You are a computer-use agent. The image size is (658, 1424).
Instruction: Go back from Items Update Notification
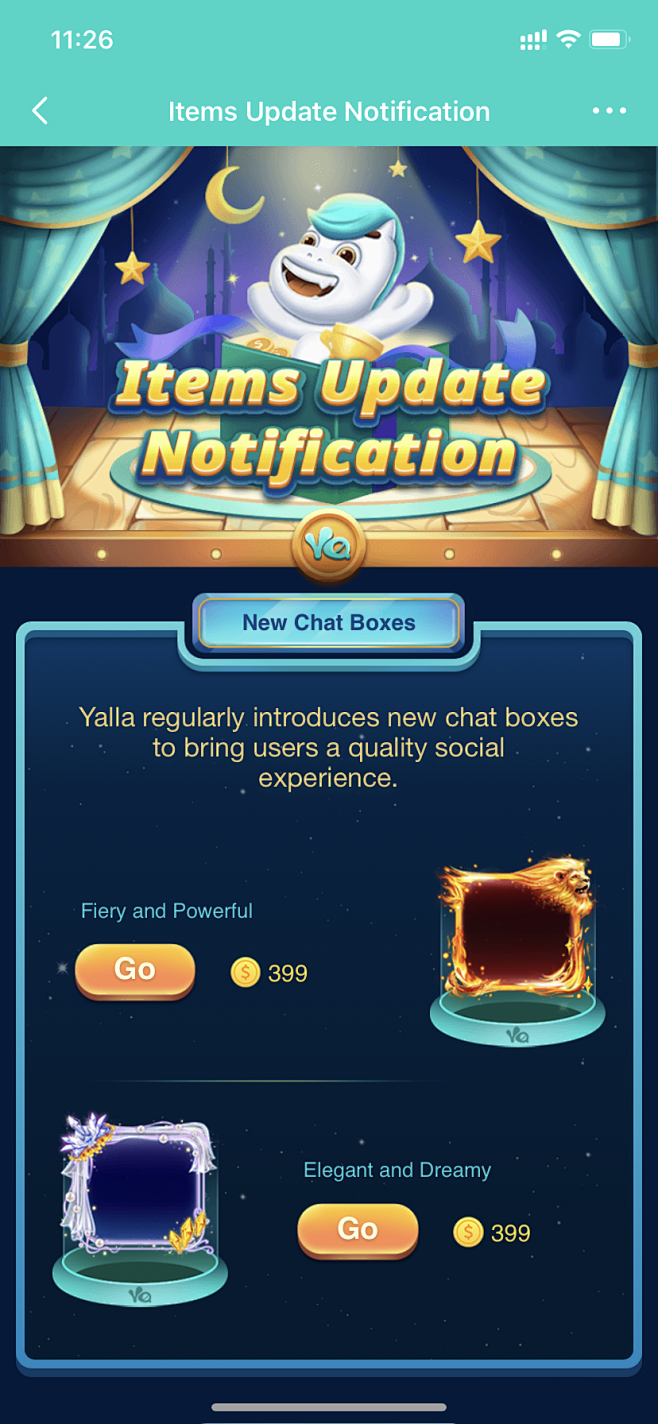click(40, 111)
